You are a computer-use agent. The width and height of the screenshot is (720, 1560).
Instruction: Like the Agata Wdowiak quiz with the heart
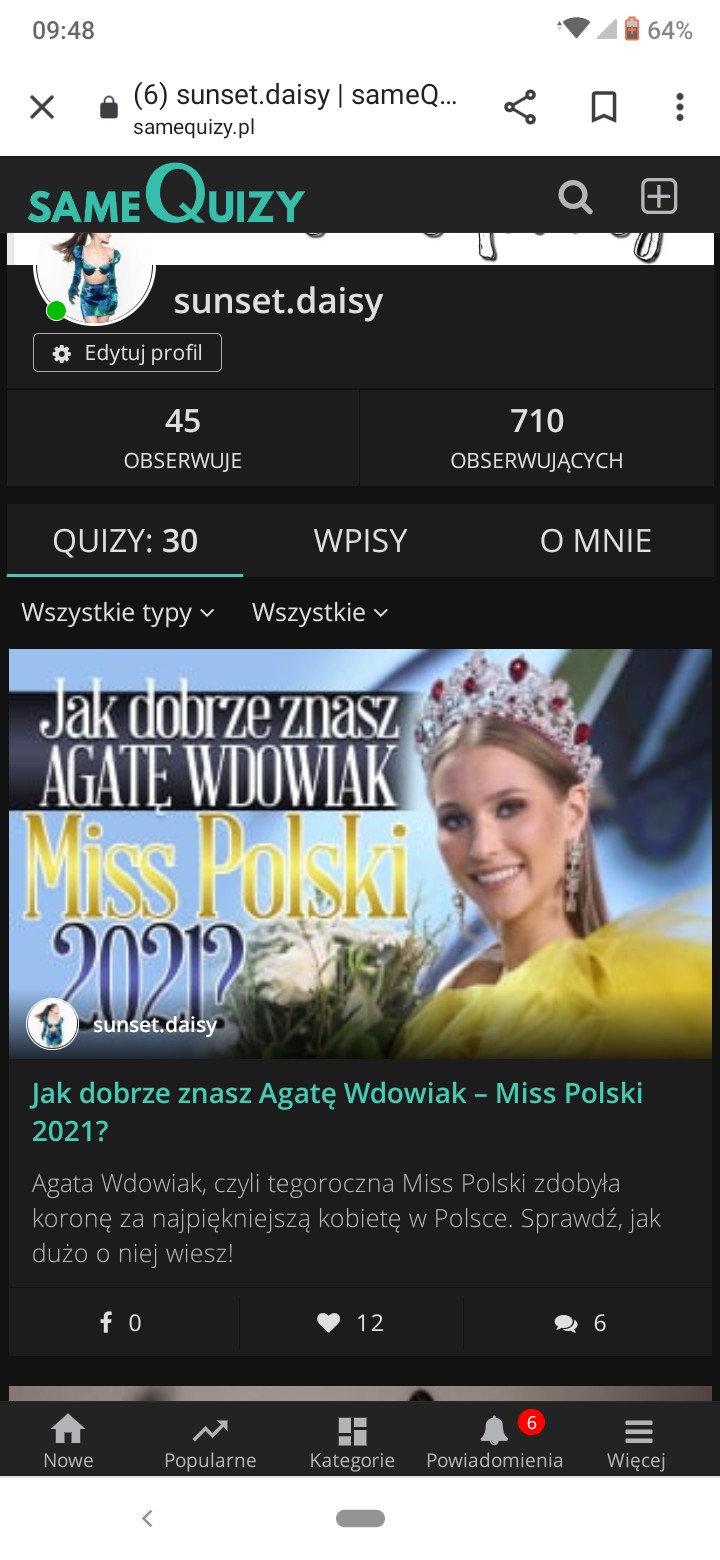click(350, 1323)
